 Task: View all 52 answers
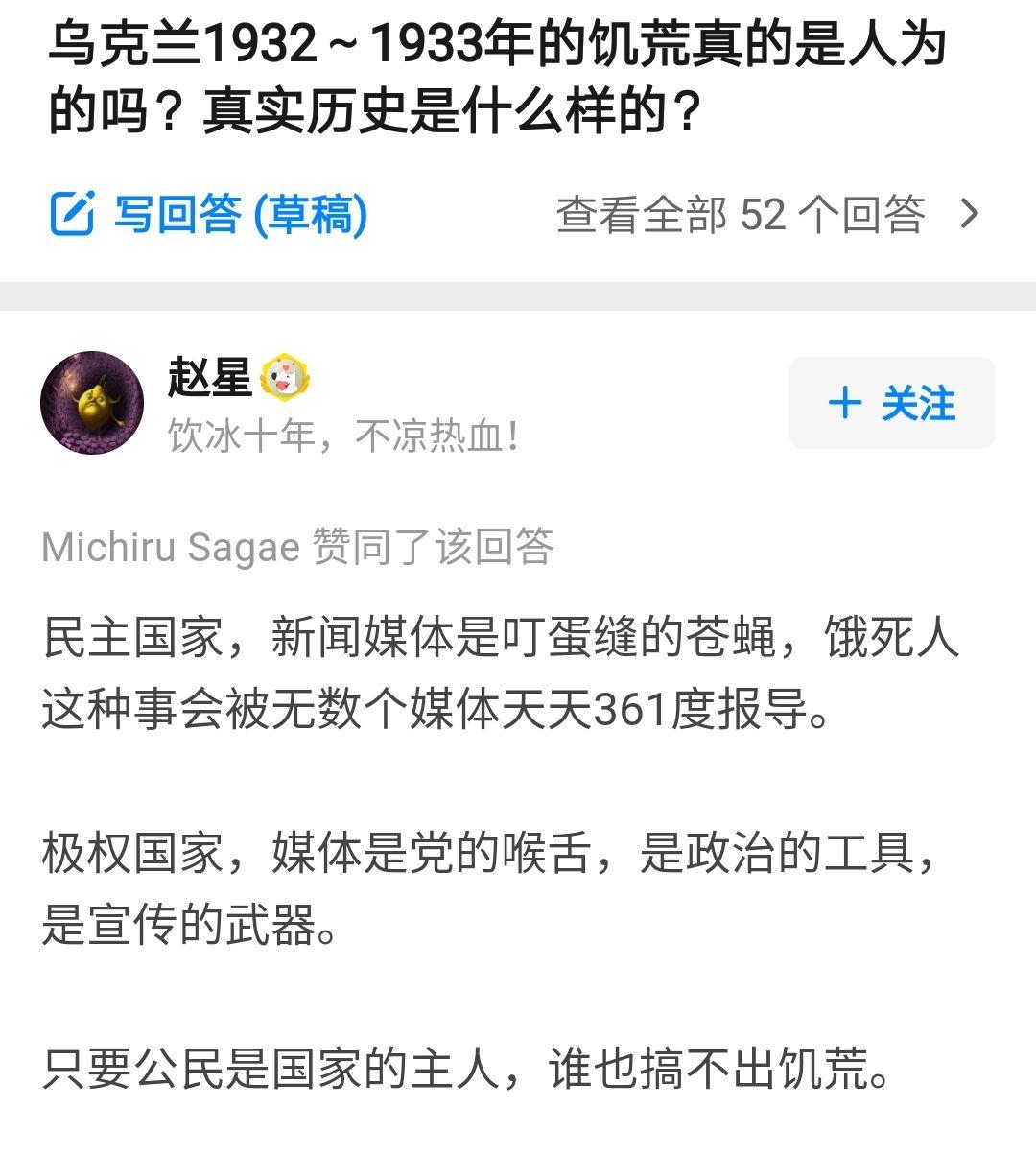[767, 214]
